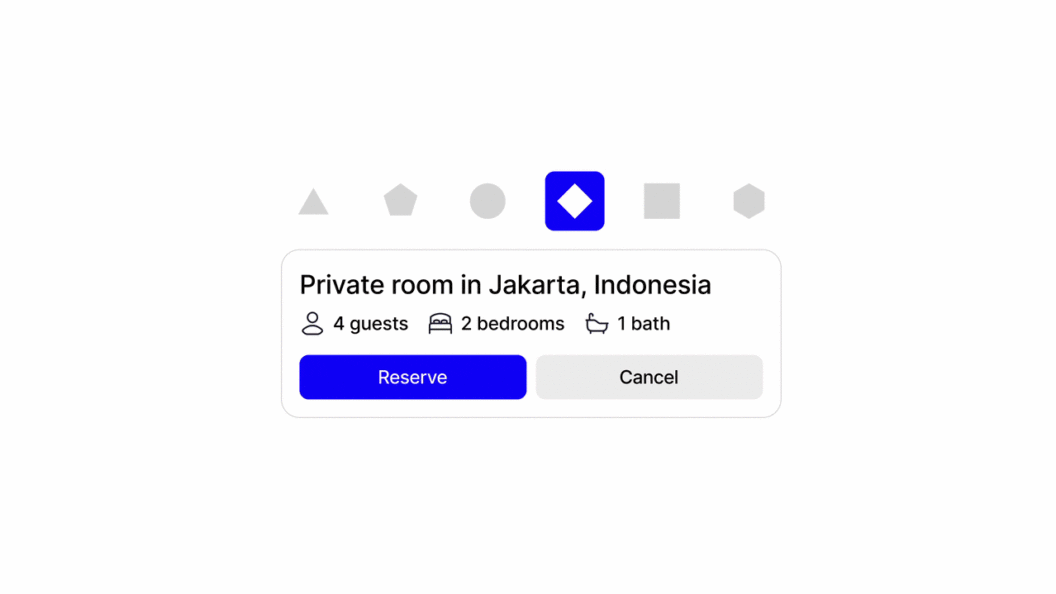Viewport: 1056px width, 594px height.
Task: Reserve the private room in Jakarta
Action: [412, 377]
